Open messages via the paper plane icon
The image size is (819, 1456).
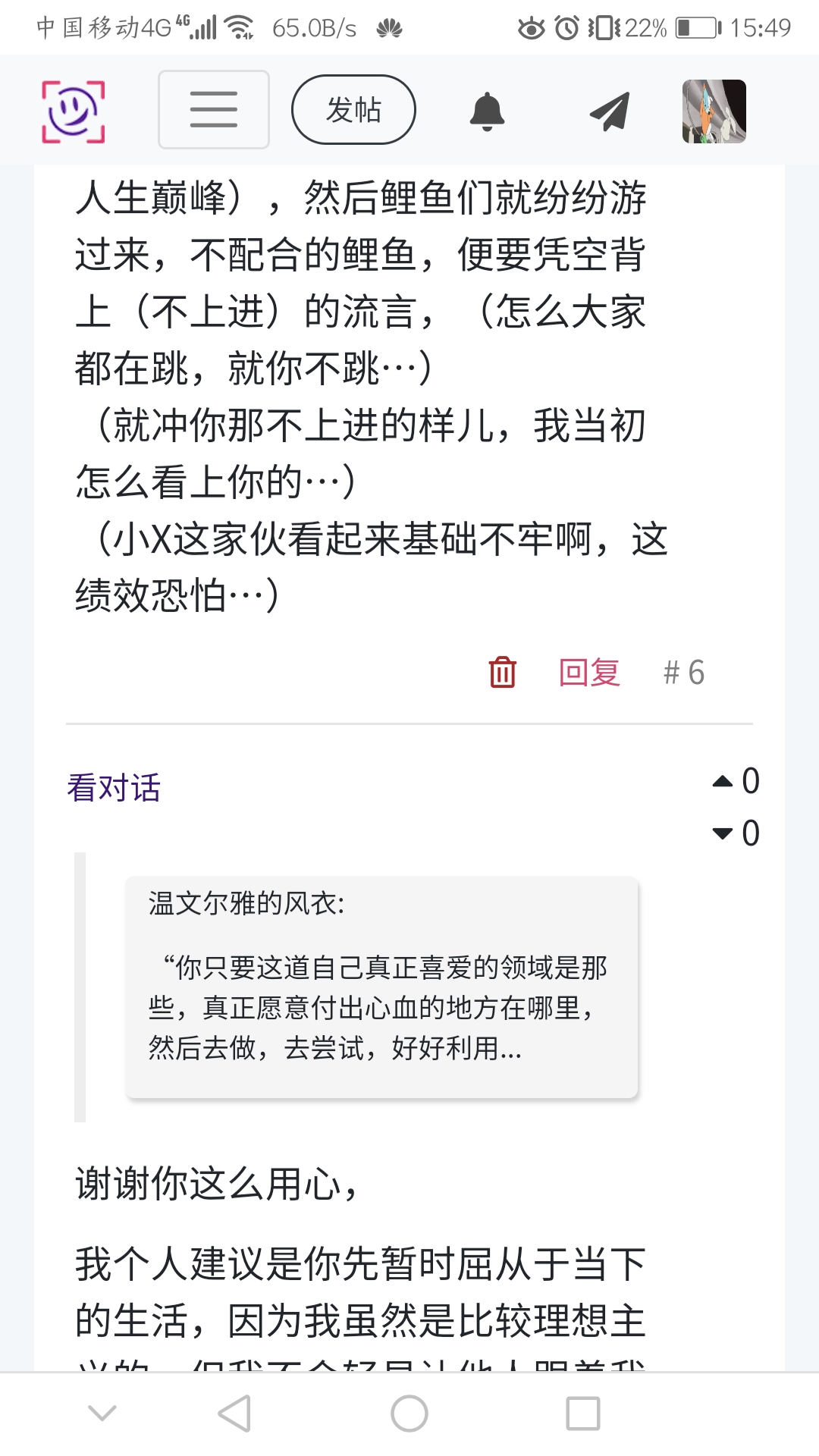tap(610, 111)
